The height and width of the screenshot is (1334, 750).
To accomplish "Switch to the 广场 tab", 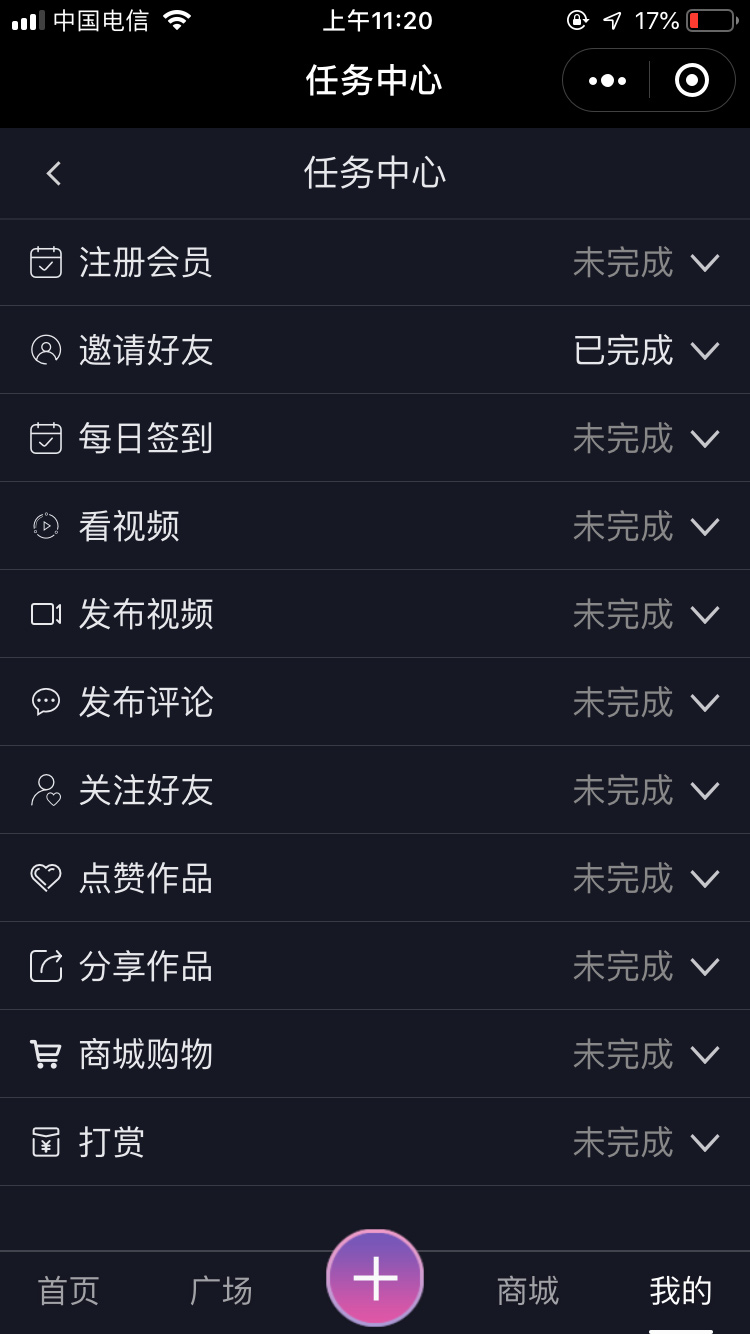I will click(221, 1291).
